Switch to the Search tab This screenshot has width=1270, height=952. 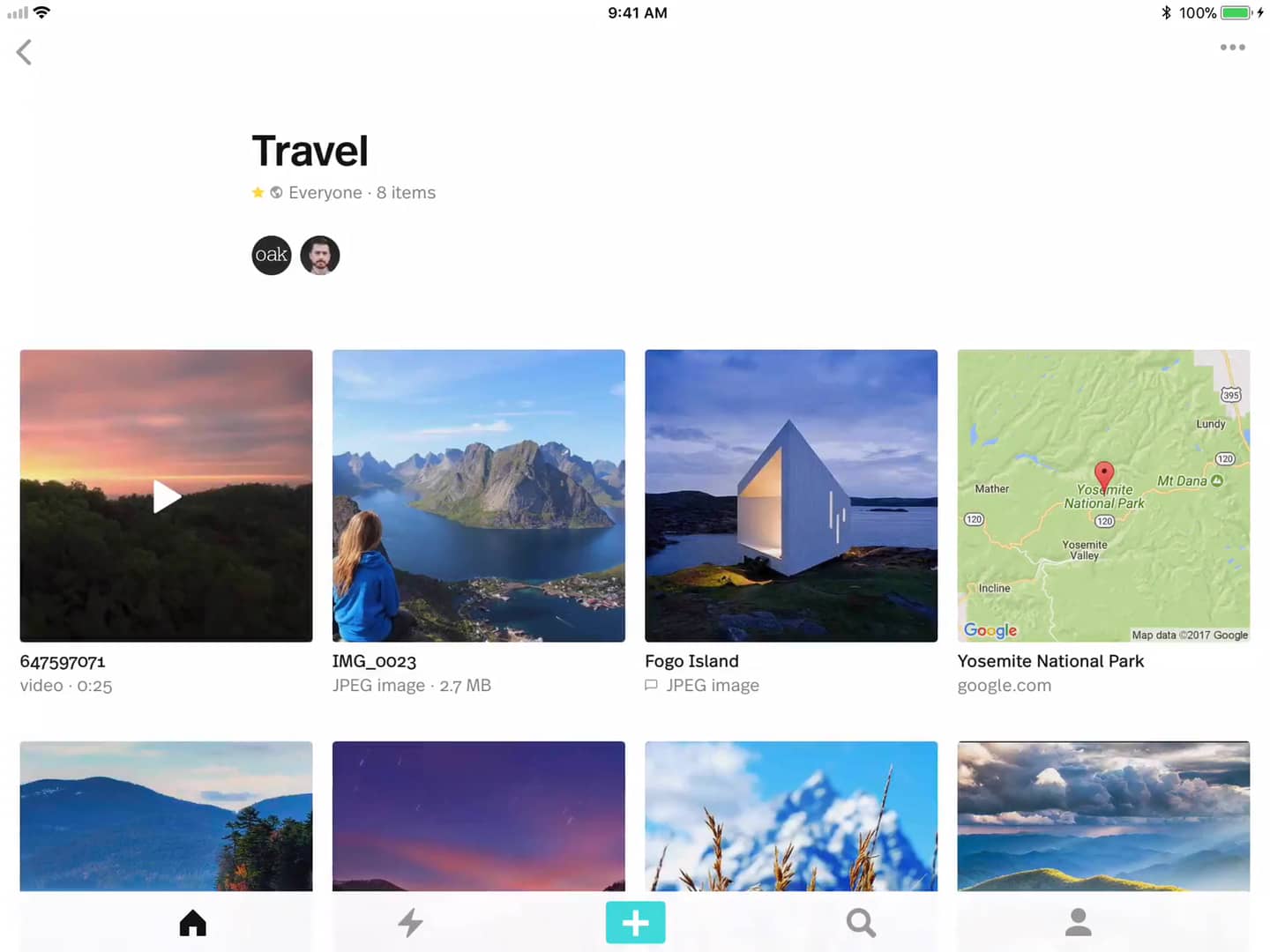(861, 923)
